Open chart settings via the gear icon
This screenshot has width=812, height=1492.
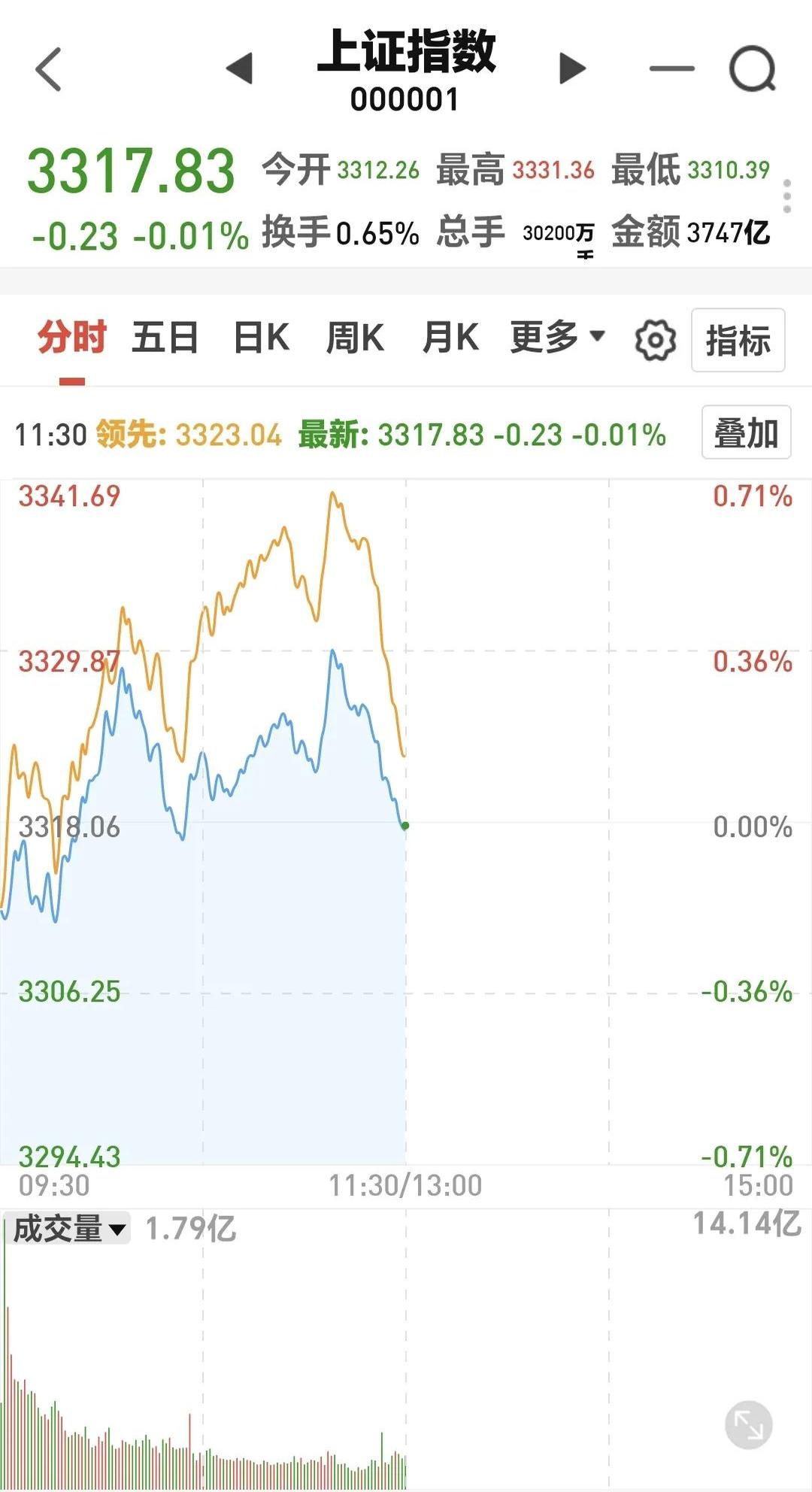click(x=654, y=339)
